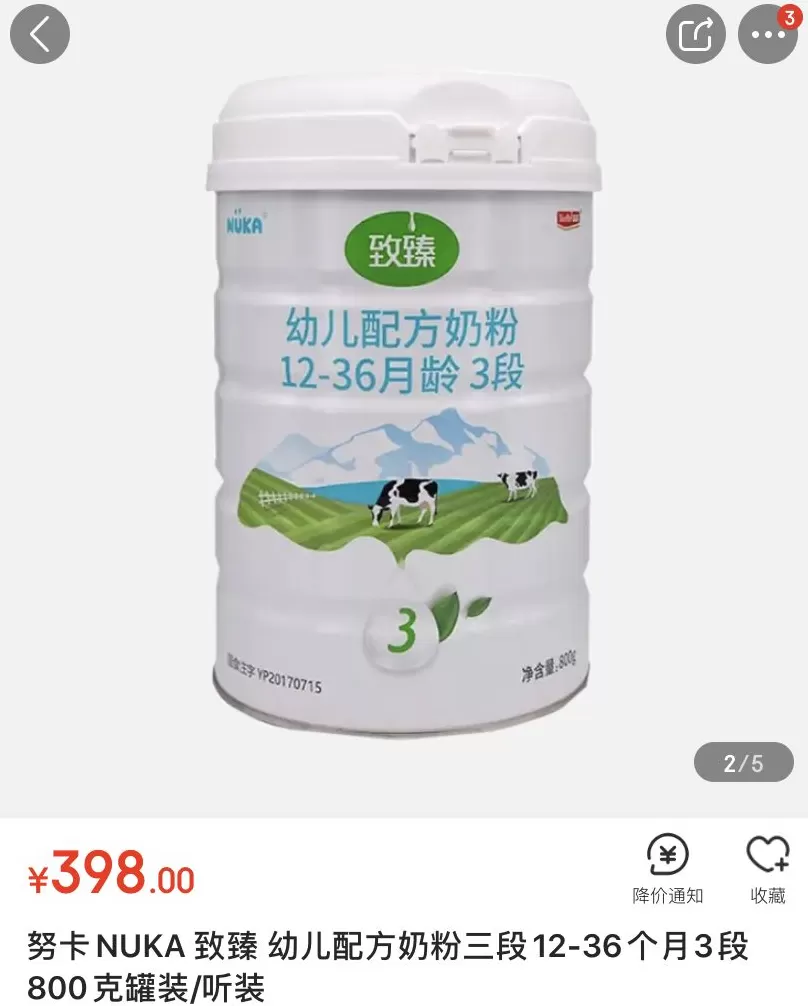Add product to favorites (收藏)
This screenshot has height=1006, width=808.
(768, 870)
